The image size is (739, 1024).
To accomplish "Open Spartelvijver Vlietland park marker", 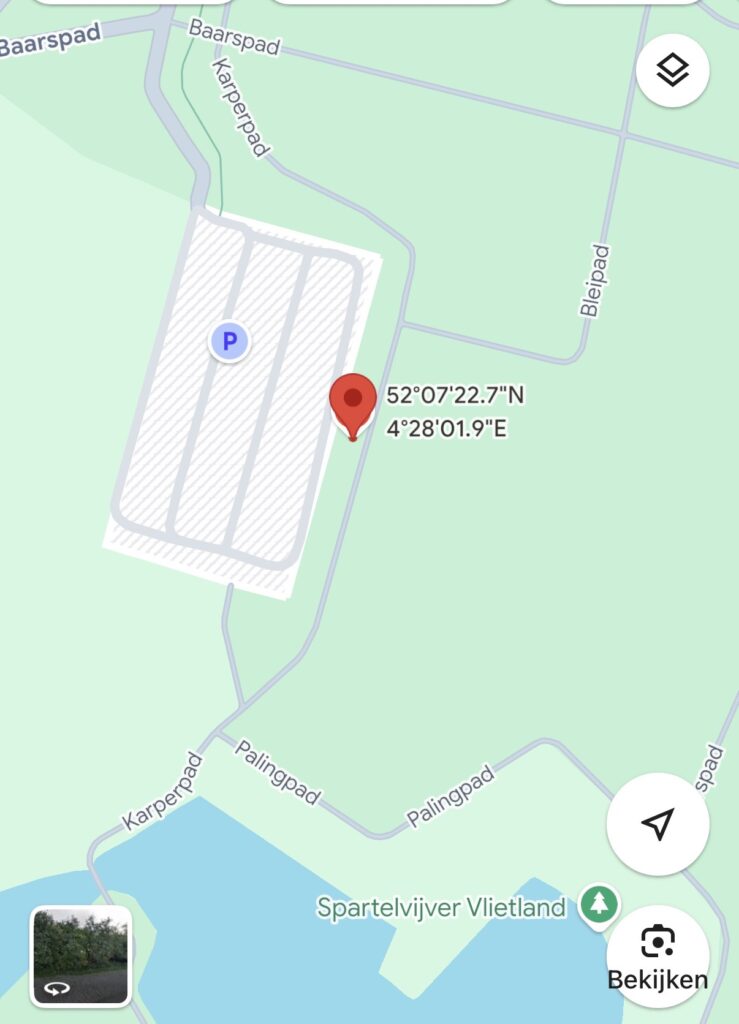I will point(599,904).
